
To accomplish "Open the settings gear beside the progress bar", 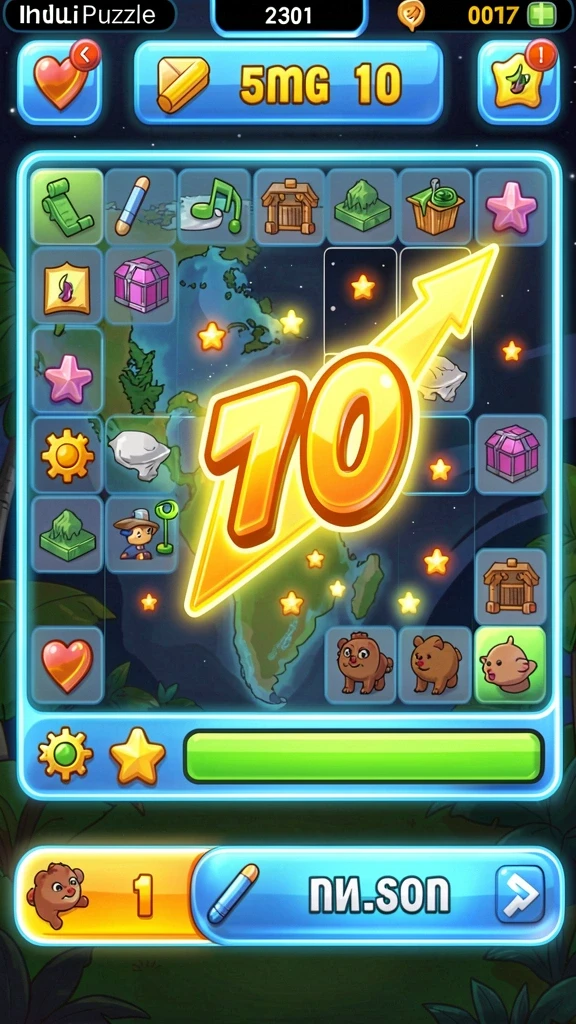I will (x=65, y=755).
